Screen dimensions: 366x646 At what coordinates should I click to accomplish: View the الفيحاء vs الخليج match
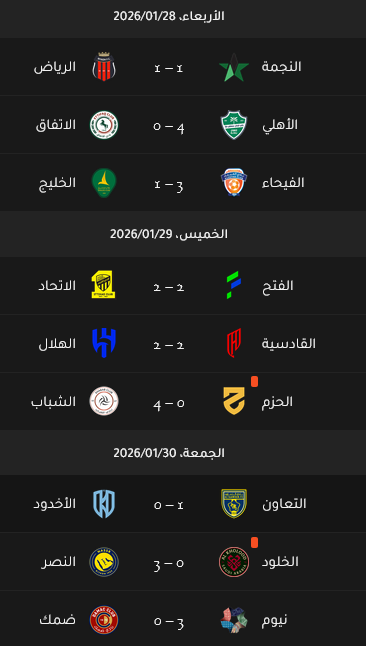tap(183, 183)
